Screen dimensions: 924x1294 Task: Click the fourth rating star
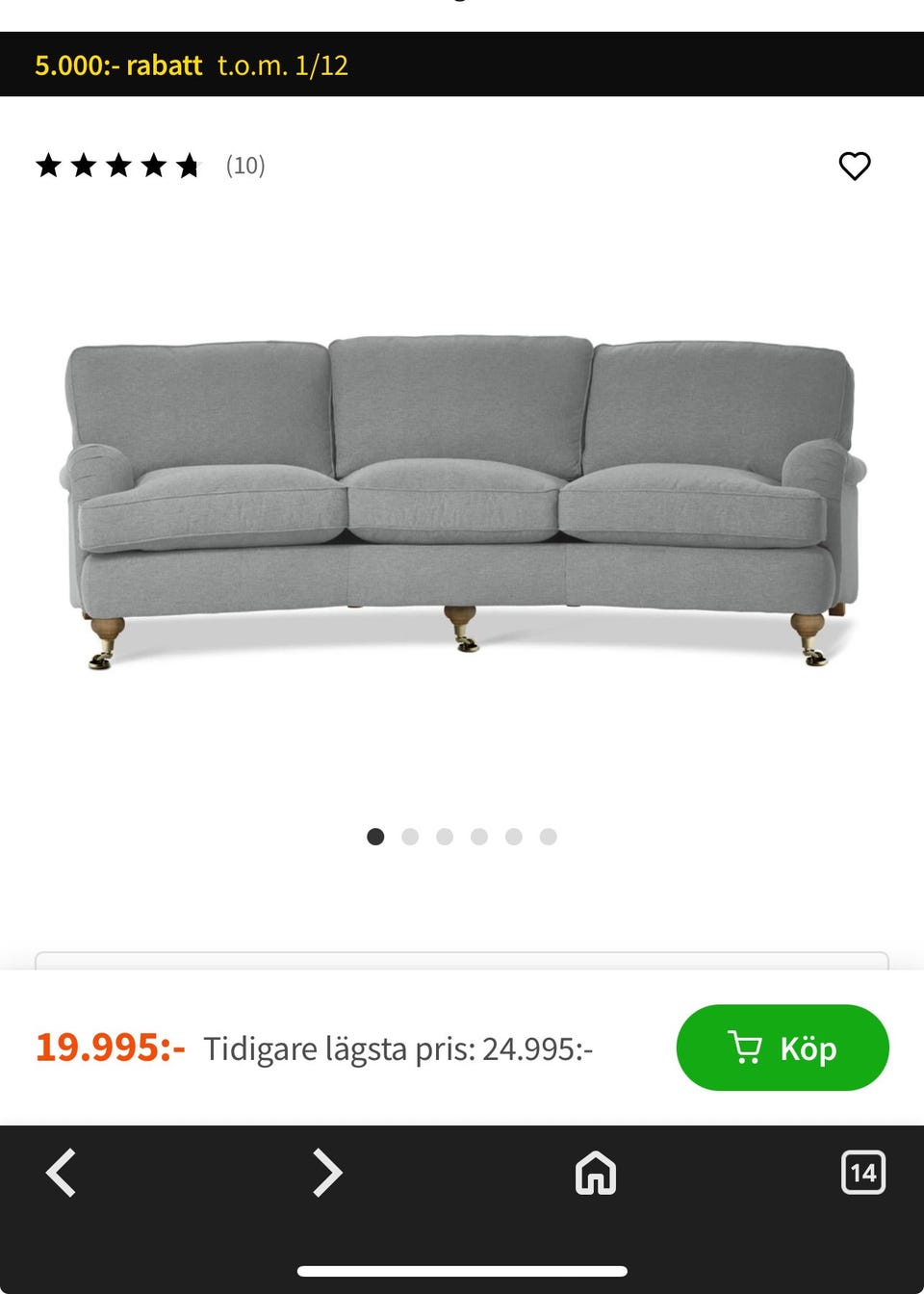(154, 166)
